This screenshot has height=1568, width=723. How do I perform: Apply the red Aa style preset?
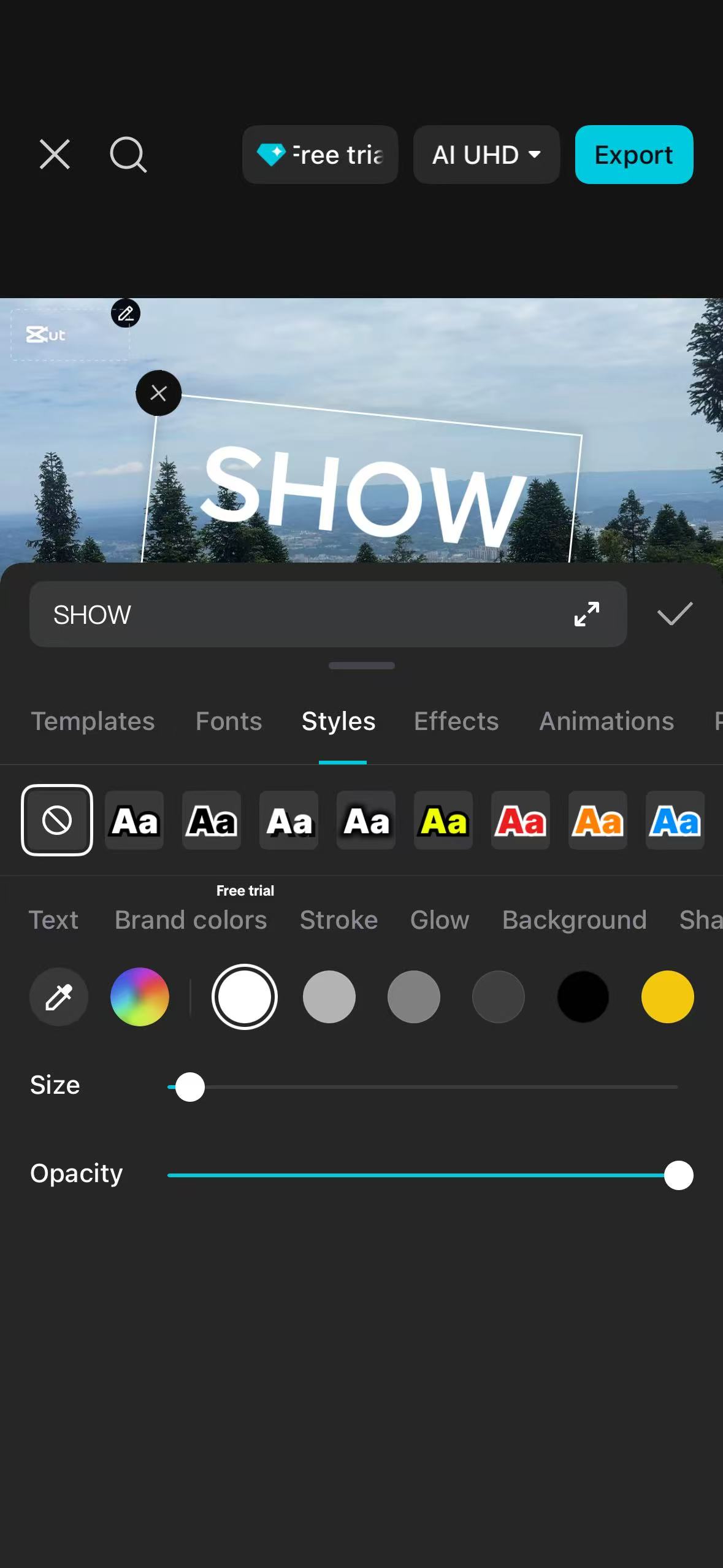tap(521, 821)
